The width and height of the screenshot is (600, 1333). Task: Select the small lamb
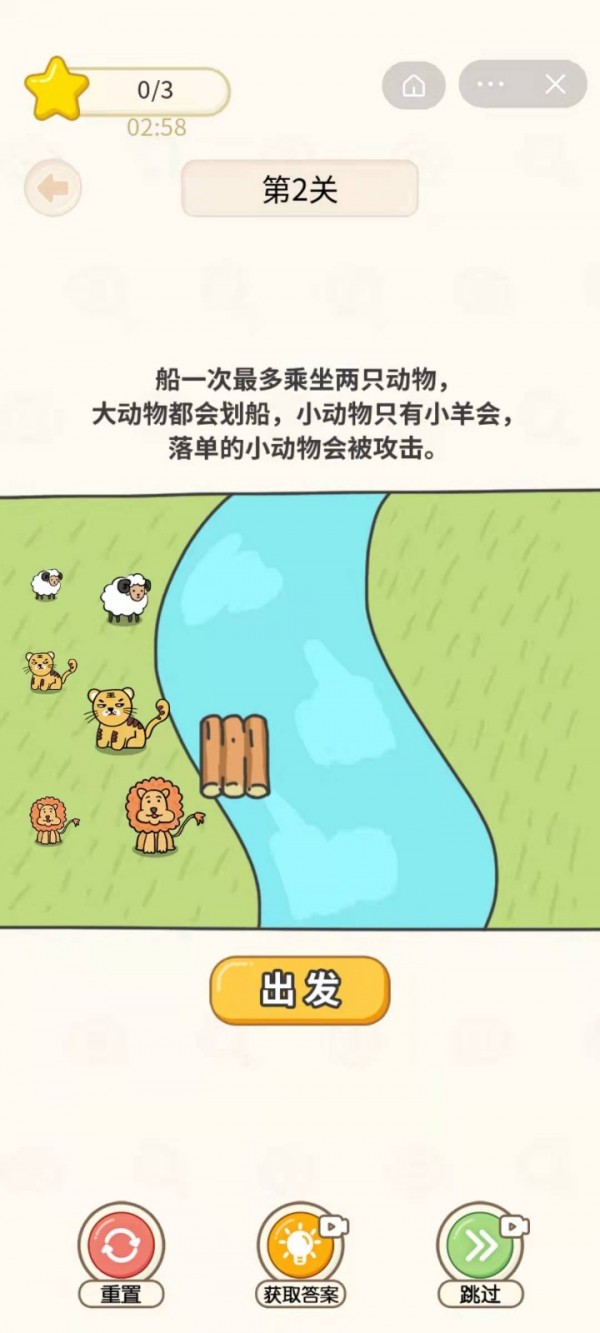46,583
